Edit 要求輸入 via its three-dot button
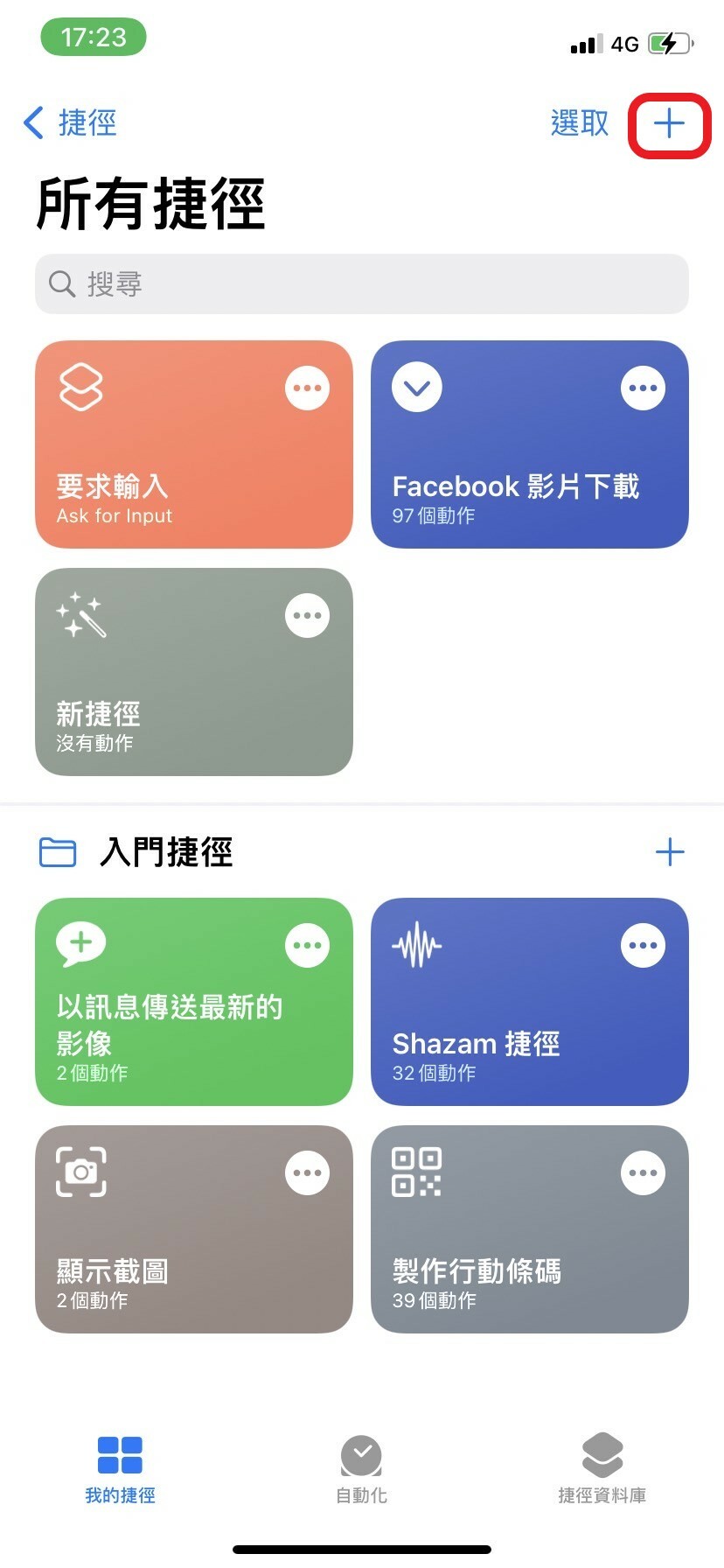This screenshot has height=1568, width=724. (x=308, y=388)
